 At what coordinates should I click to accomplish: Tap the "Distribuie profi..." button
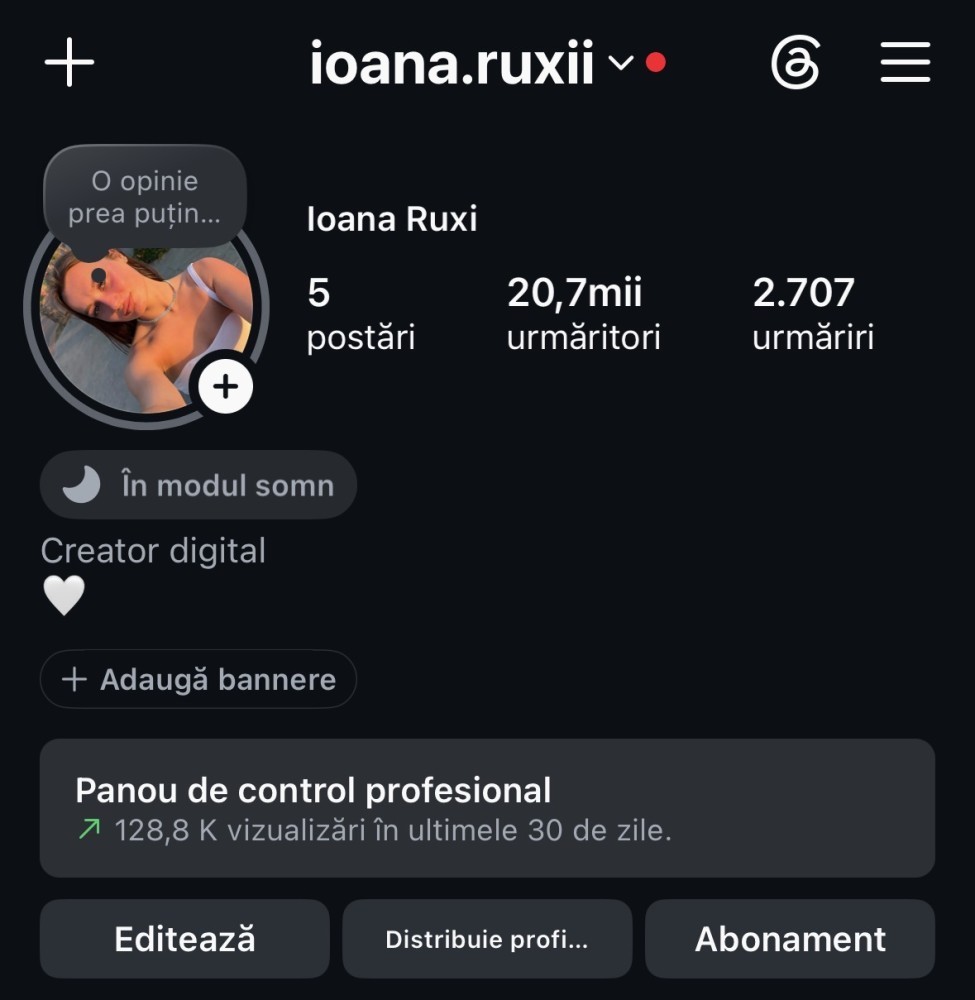coord(487,939)
